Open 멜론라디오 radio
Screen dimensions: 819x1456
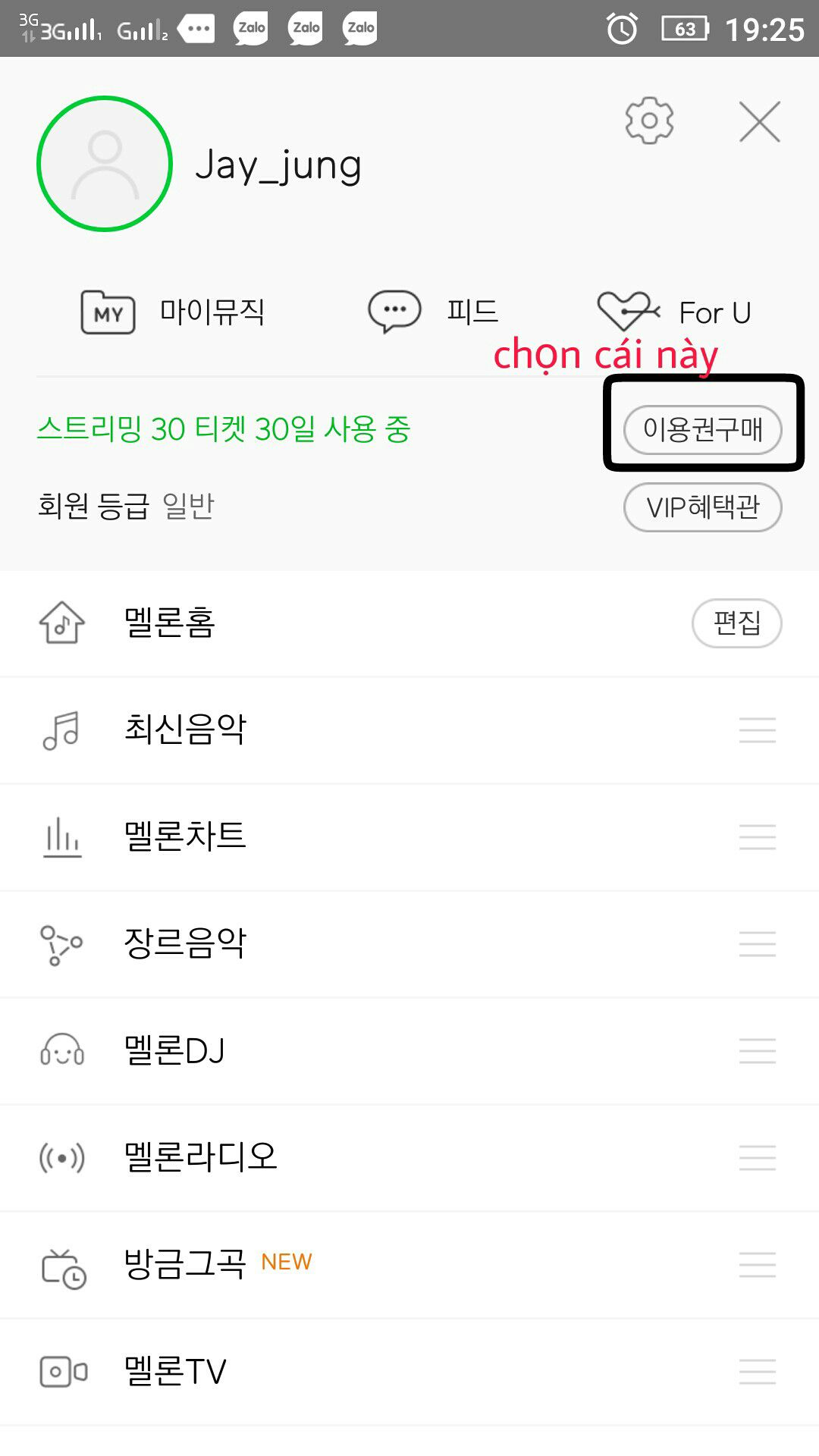pyautogui.click(x=200, y=1157)
